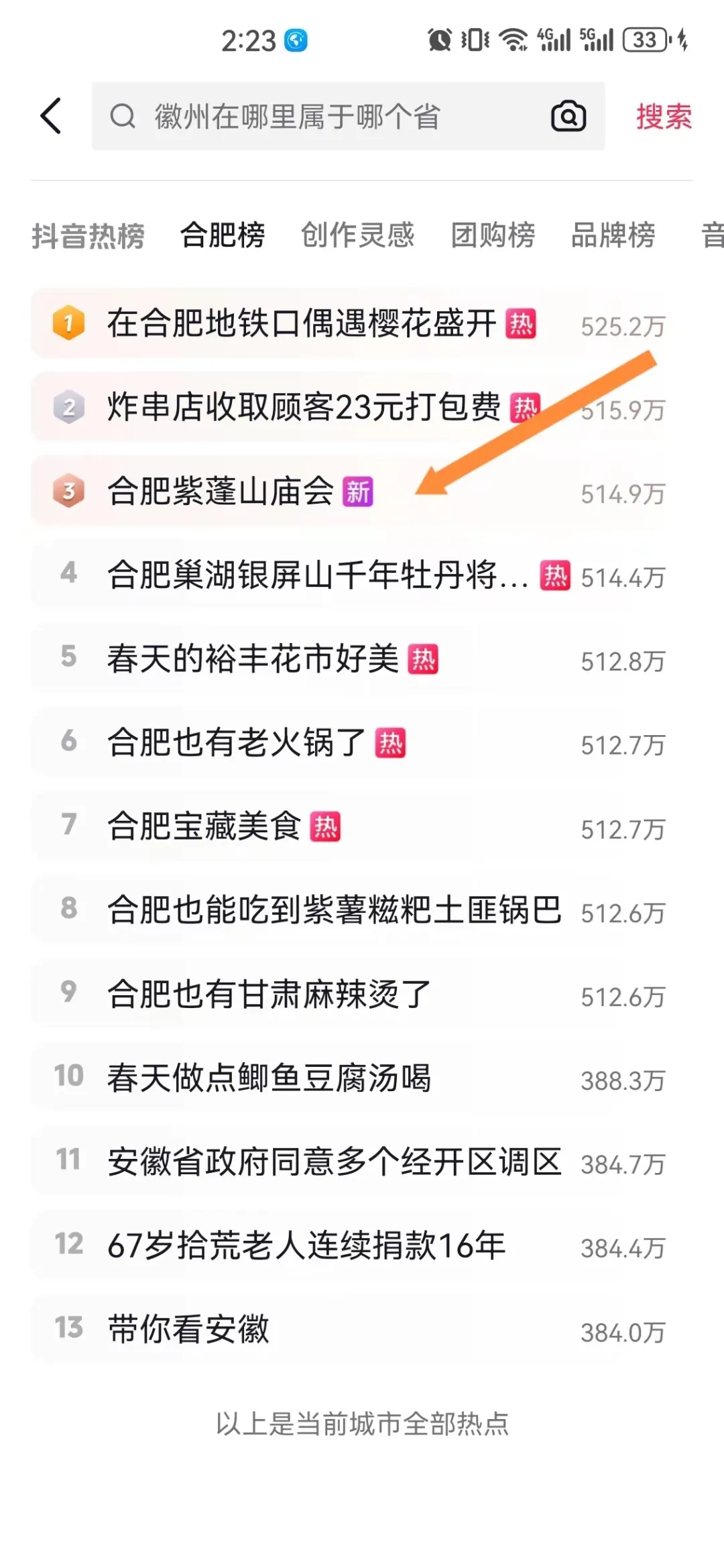Open the 团购榜 tab

[493, 235]
